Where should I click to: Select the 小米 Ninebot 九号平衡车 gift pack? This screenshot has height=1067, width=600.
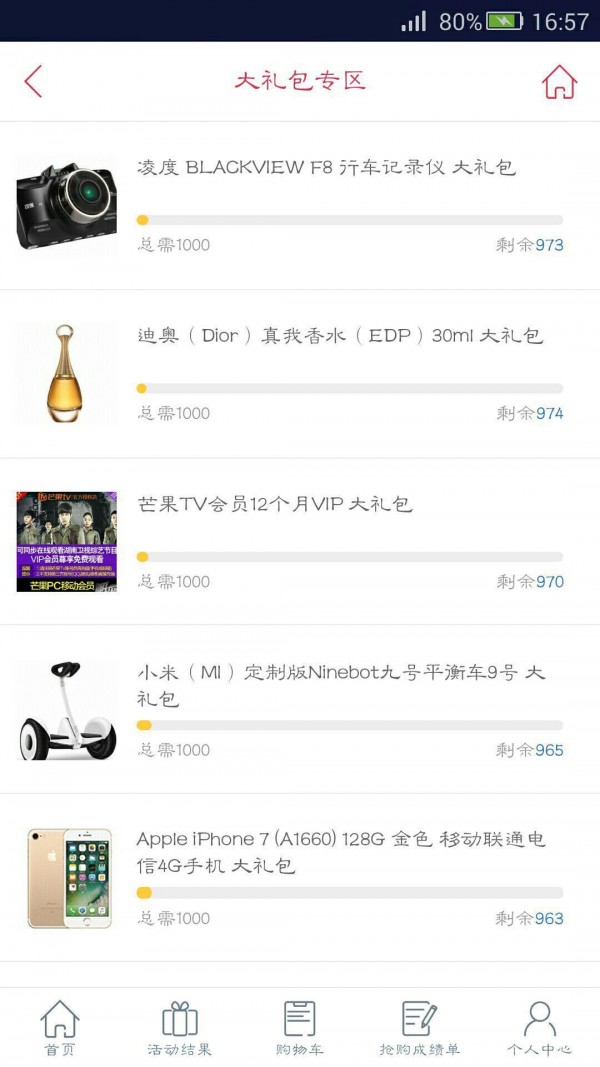[340, 685]
